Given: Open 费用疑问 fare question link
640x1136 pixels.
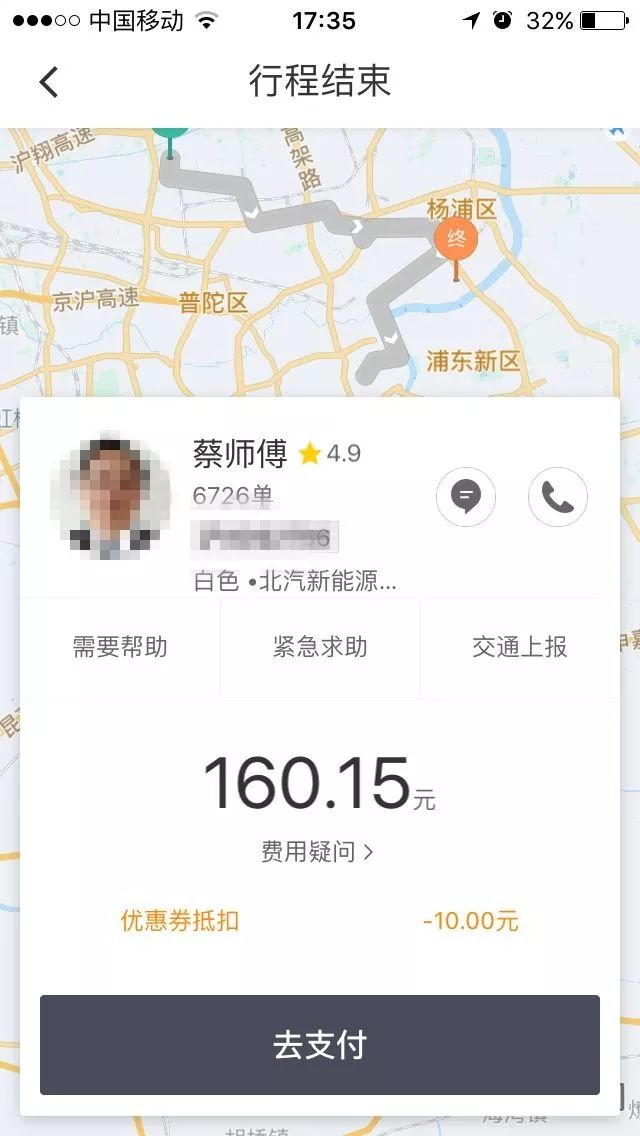Looking at the screenshot, I should [x=318, y=852].
